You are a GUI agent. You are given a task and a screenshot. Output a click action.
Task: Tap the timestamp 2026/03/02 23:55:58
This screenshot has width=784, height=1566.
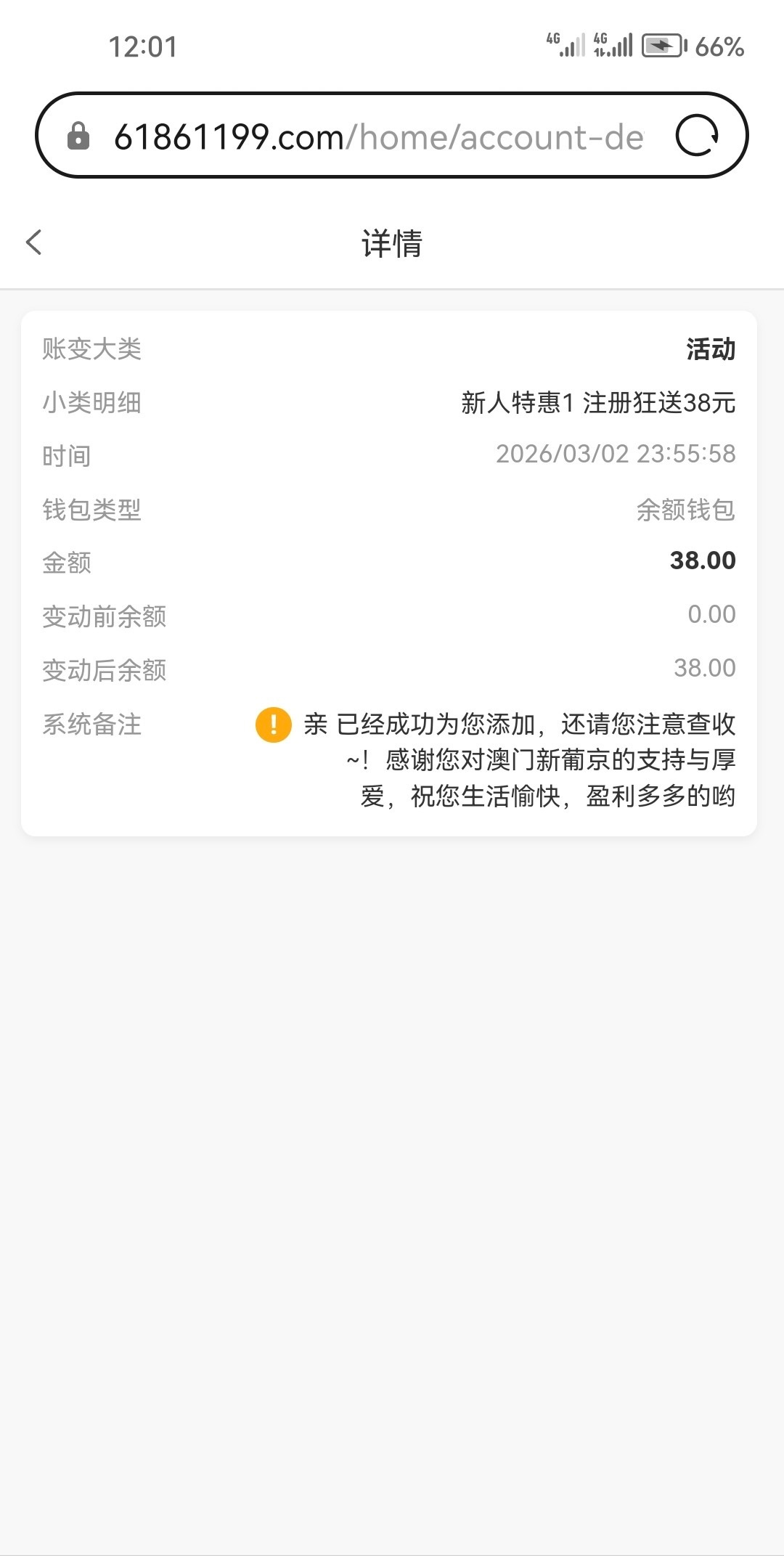coord(616,454)
